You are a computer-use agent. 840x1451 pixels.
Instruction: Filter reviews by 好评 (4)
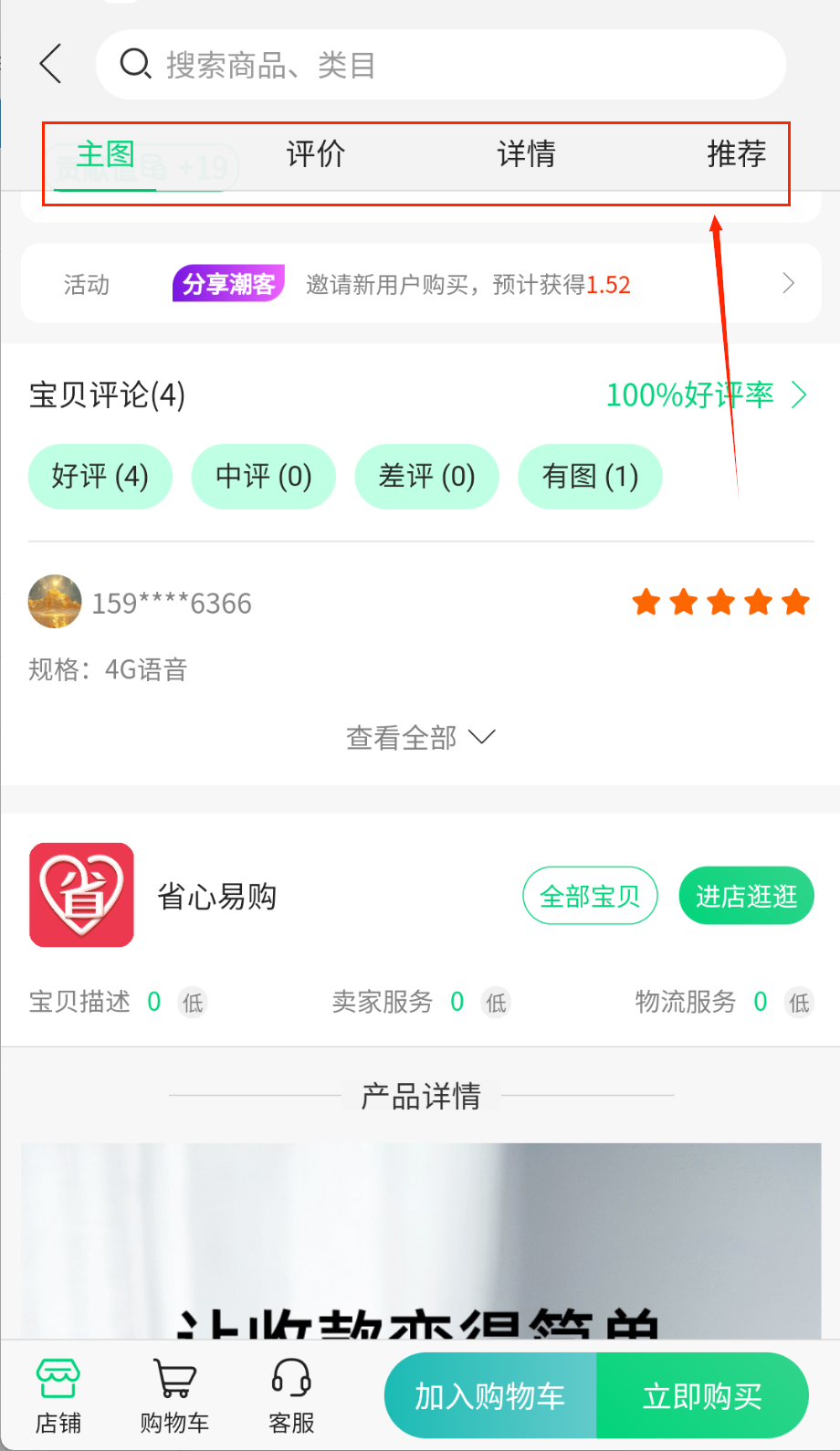[100, 476]
